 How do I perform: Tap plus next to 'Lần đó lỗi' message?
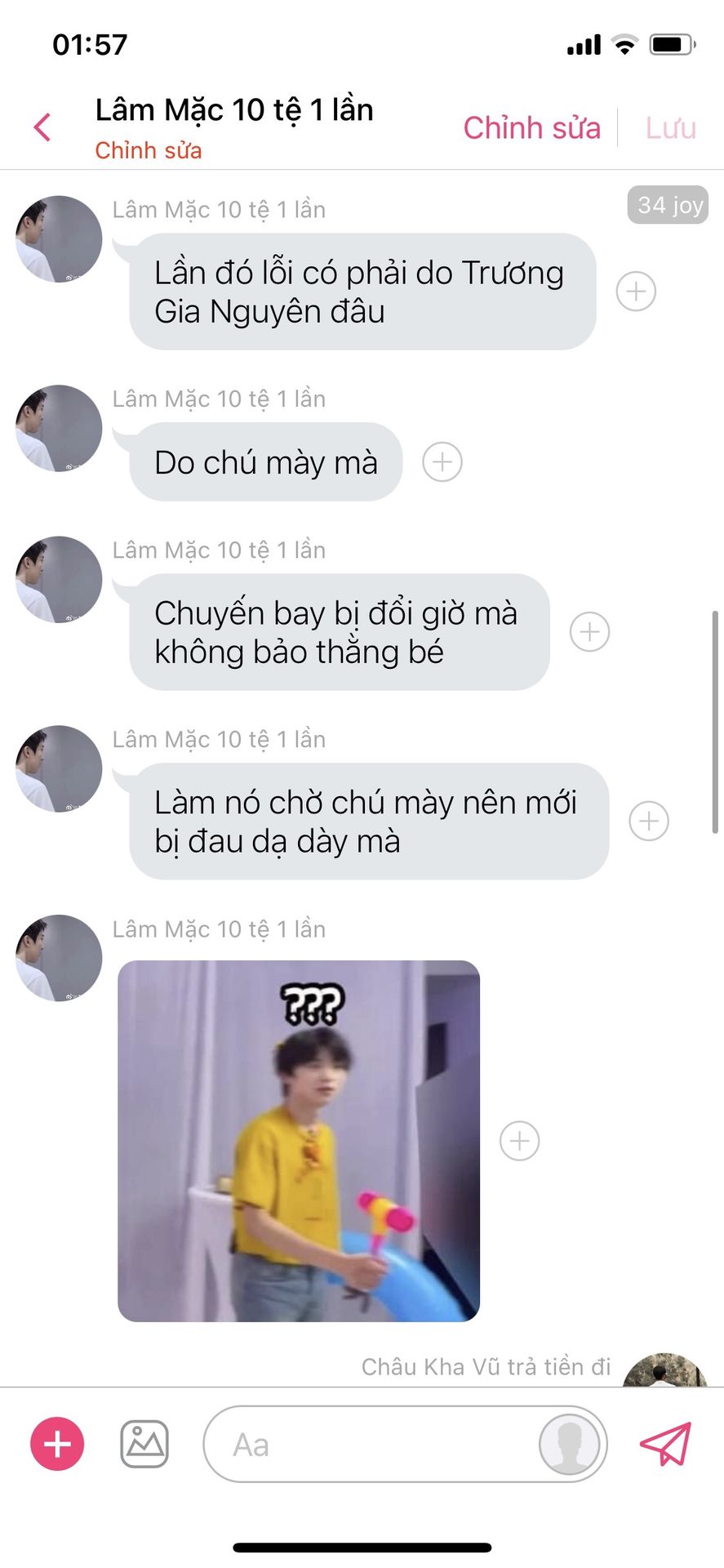tap(636, 292)
